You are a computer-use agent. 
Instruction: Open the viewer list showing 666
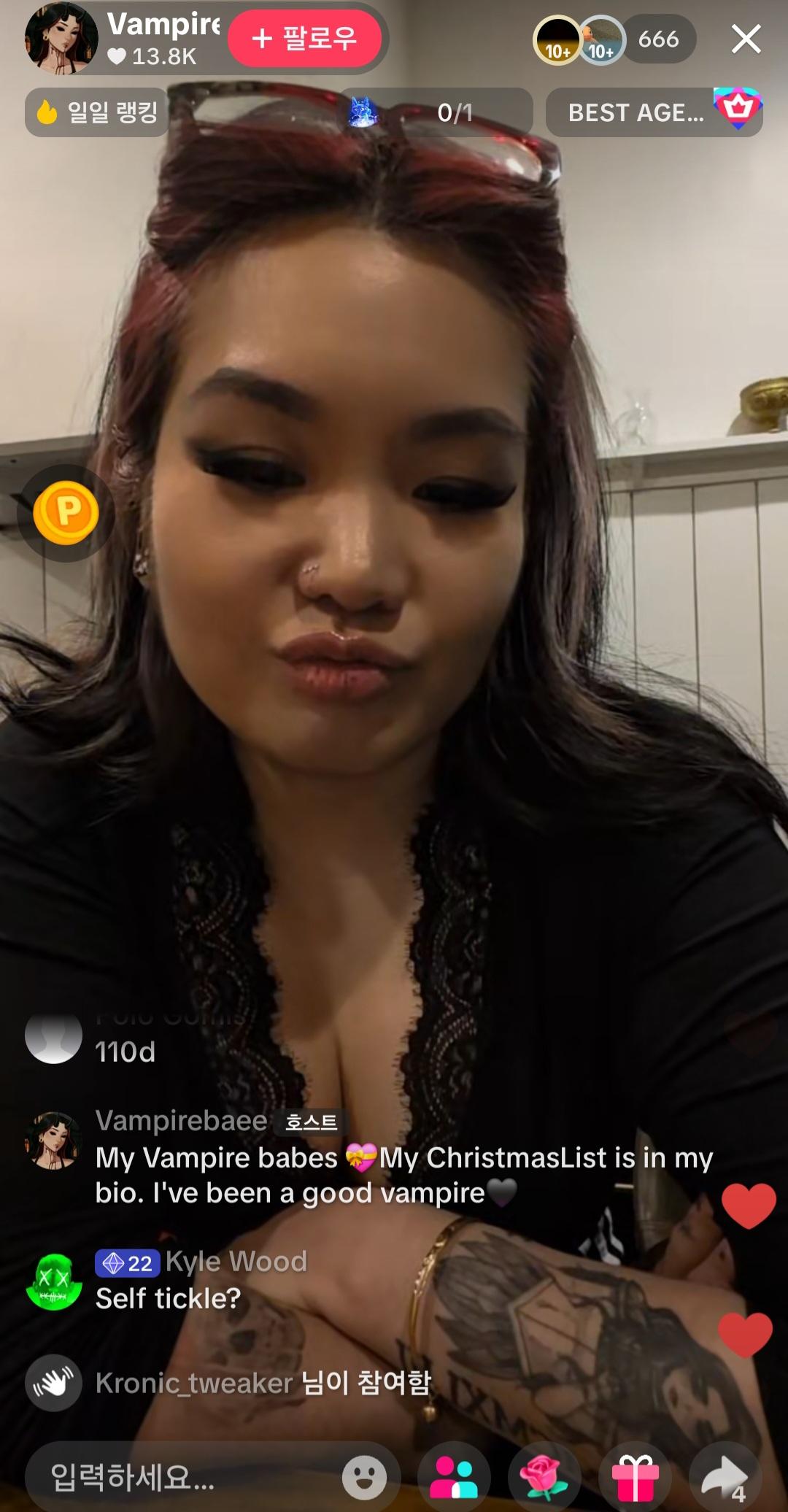[x=657, y=39]
